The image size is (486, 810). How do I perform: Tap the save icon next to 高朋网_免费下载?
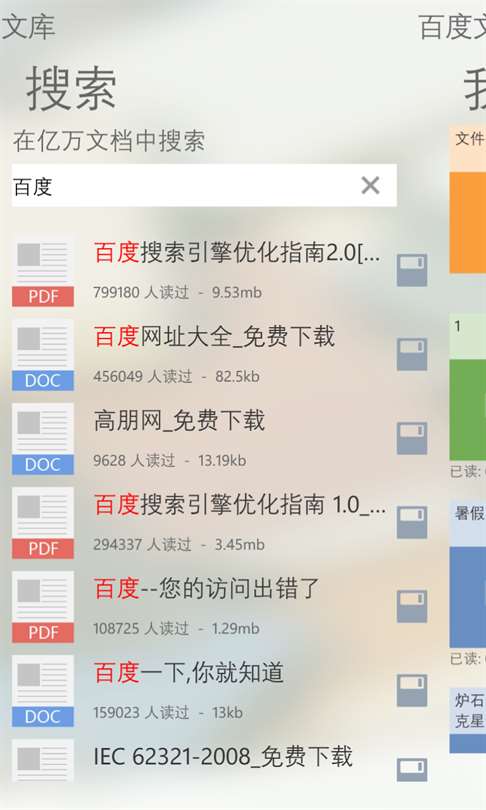pyautogui.click(x=412, y=438)
